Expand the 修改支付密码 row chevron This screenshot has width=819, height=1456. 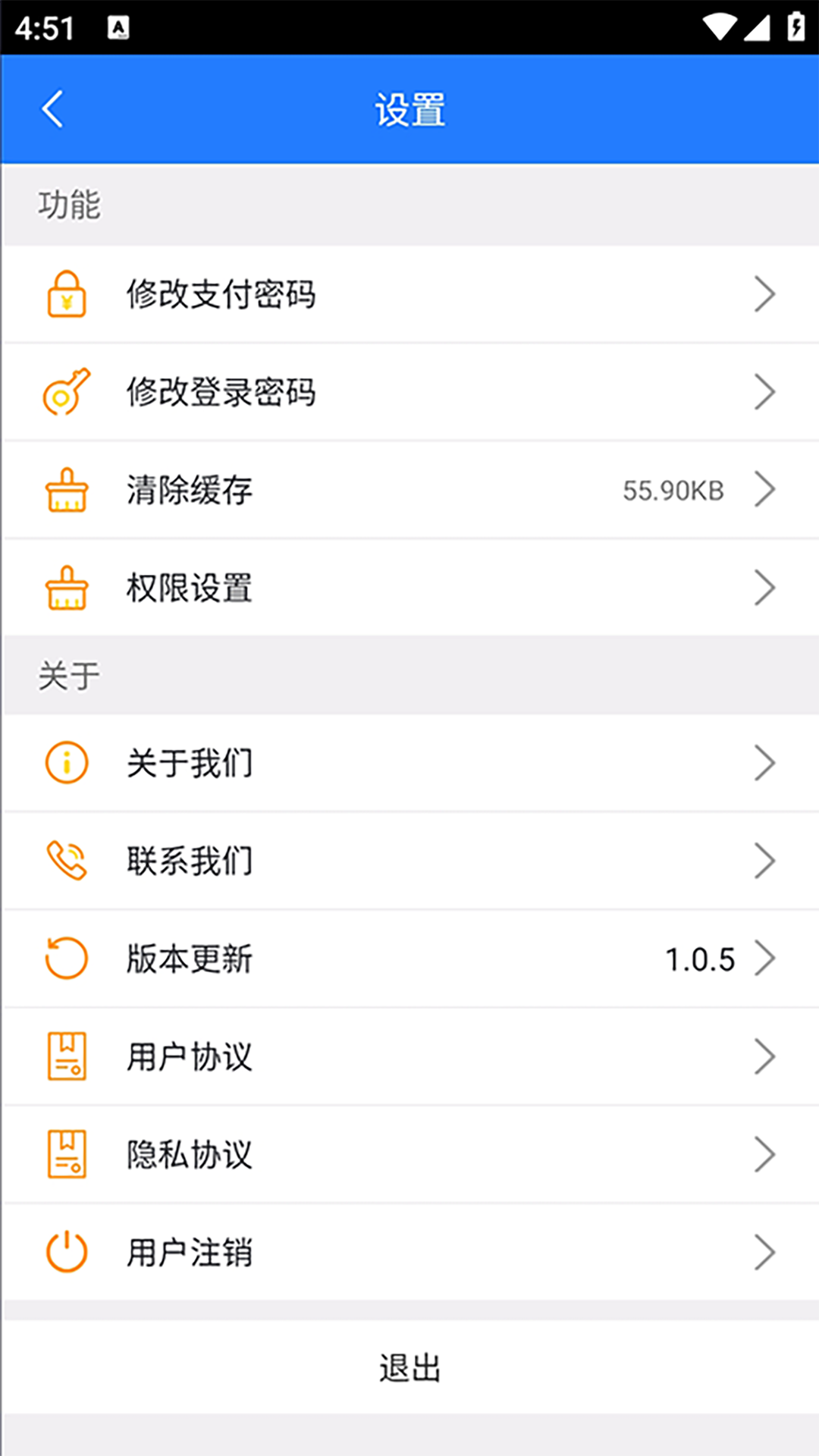[x=766, y=294]
